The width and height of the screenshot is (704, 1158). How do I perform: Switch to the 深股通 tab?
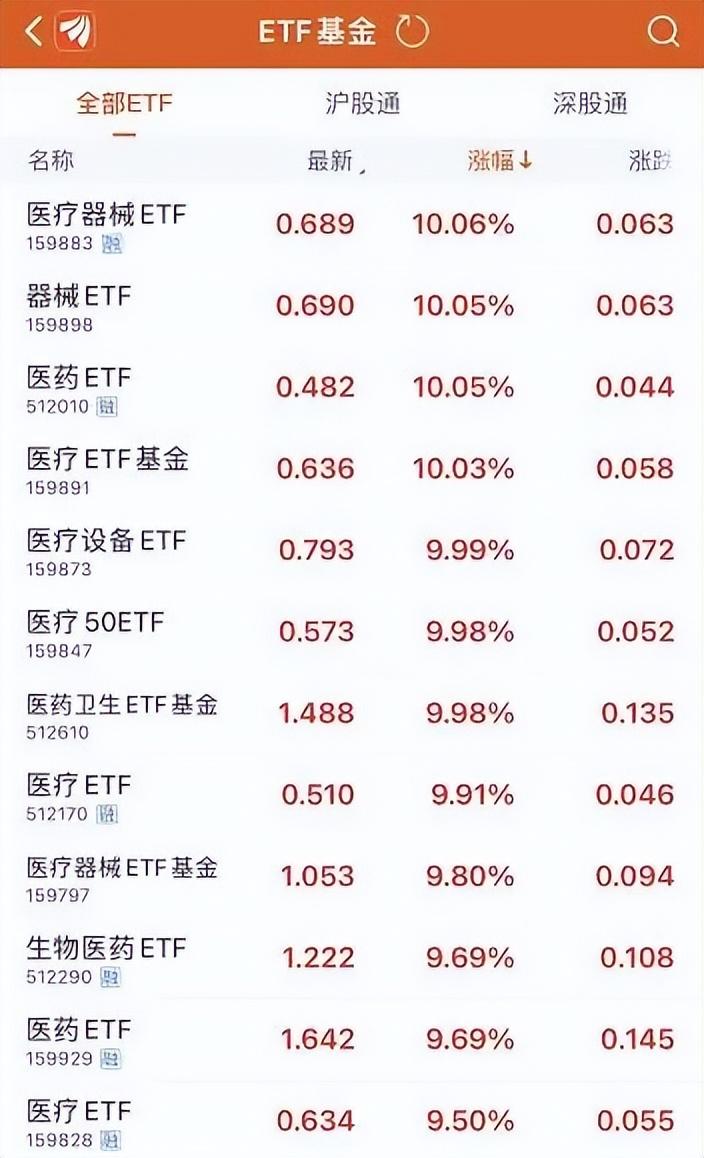coord(589,103)
